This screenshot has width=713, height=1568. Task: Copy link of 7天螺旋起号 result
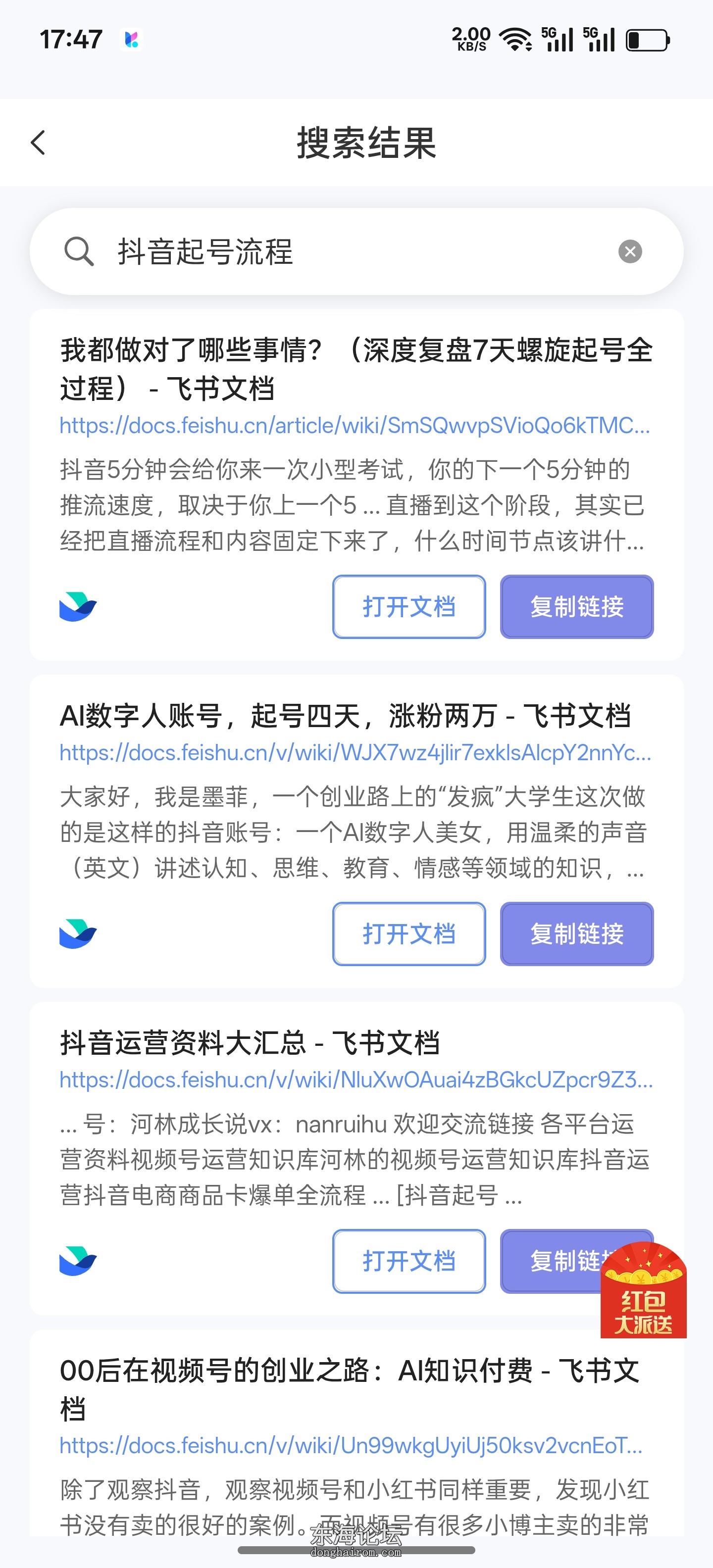click(x=576, y=607)
